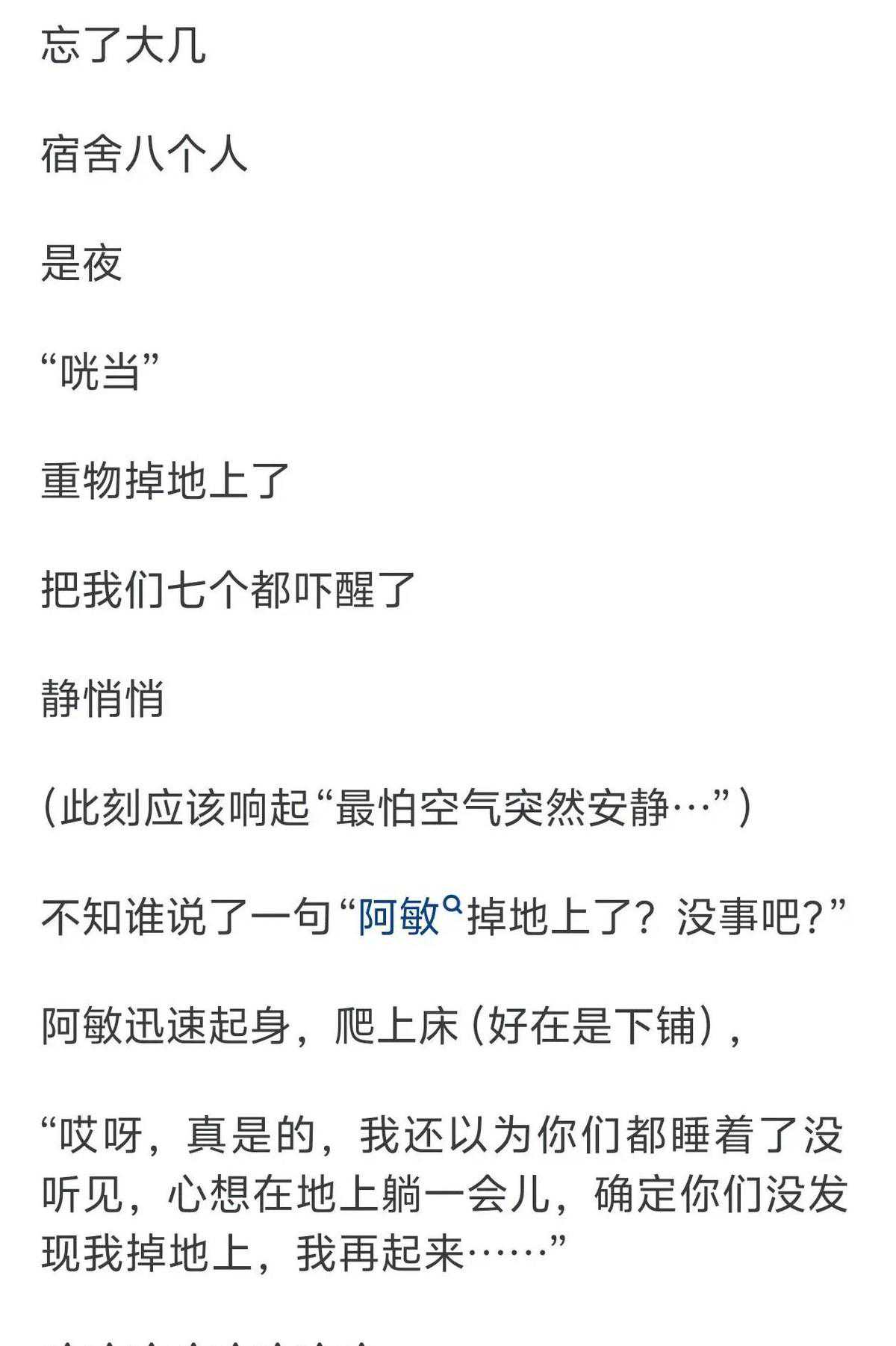This screenshot has width=896, height=1346.
Task: Open the blue 阿敏 search link
Action: (400, 917)
